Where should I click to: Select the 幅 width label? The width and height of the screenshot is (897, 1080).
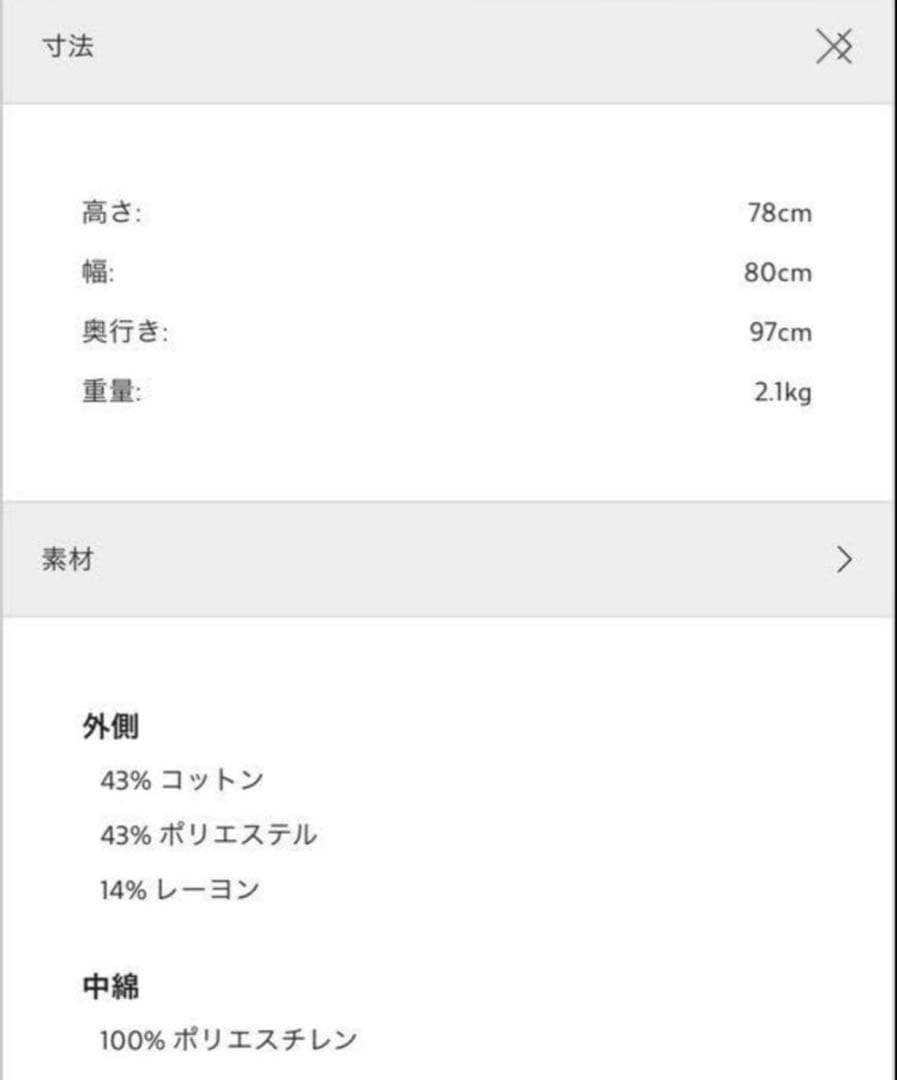coord(98,272)
